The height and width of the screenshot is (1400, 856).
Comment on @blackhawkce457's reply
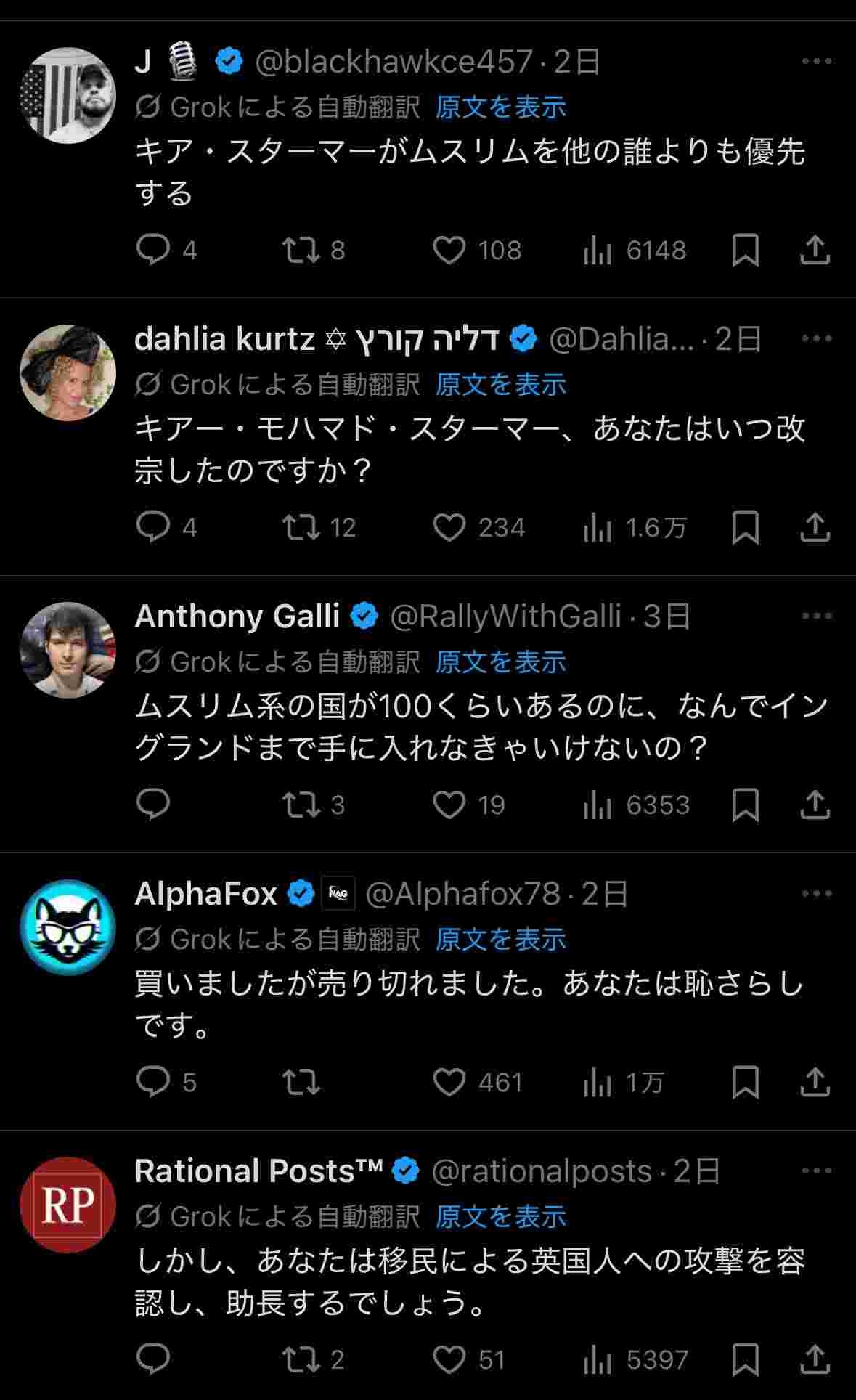153,251
